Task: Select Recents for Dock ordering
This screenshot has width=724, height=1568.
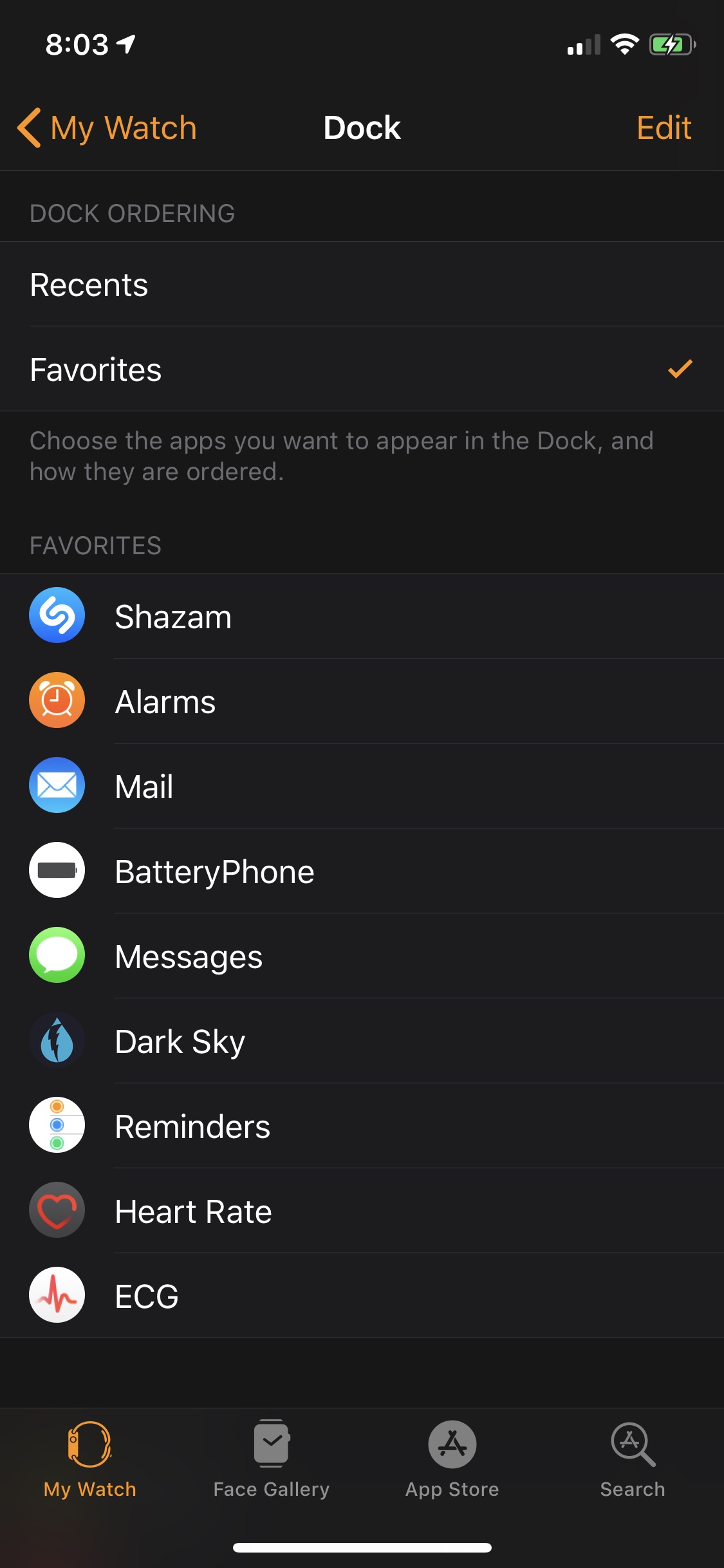Action: click(x=362, y=285)
